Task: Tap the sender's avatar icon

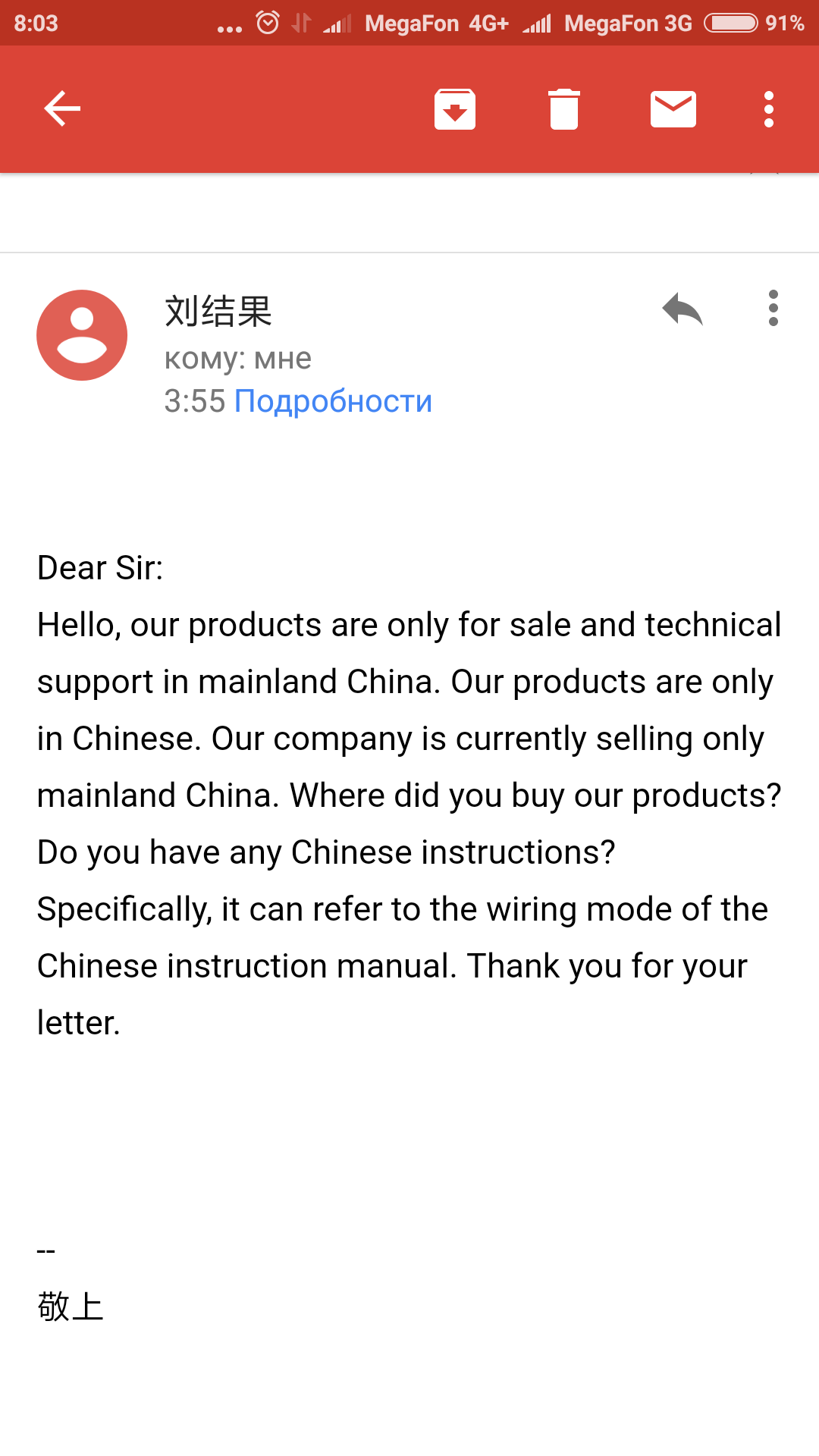Action: [82, 335]
